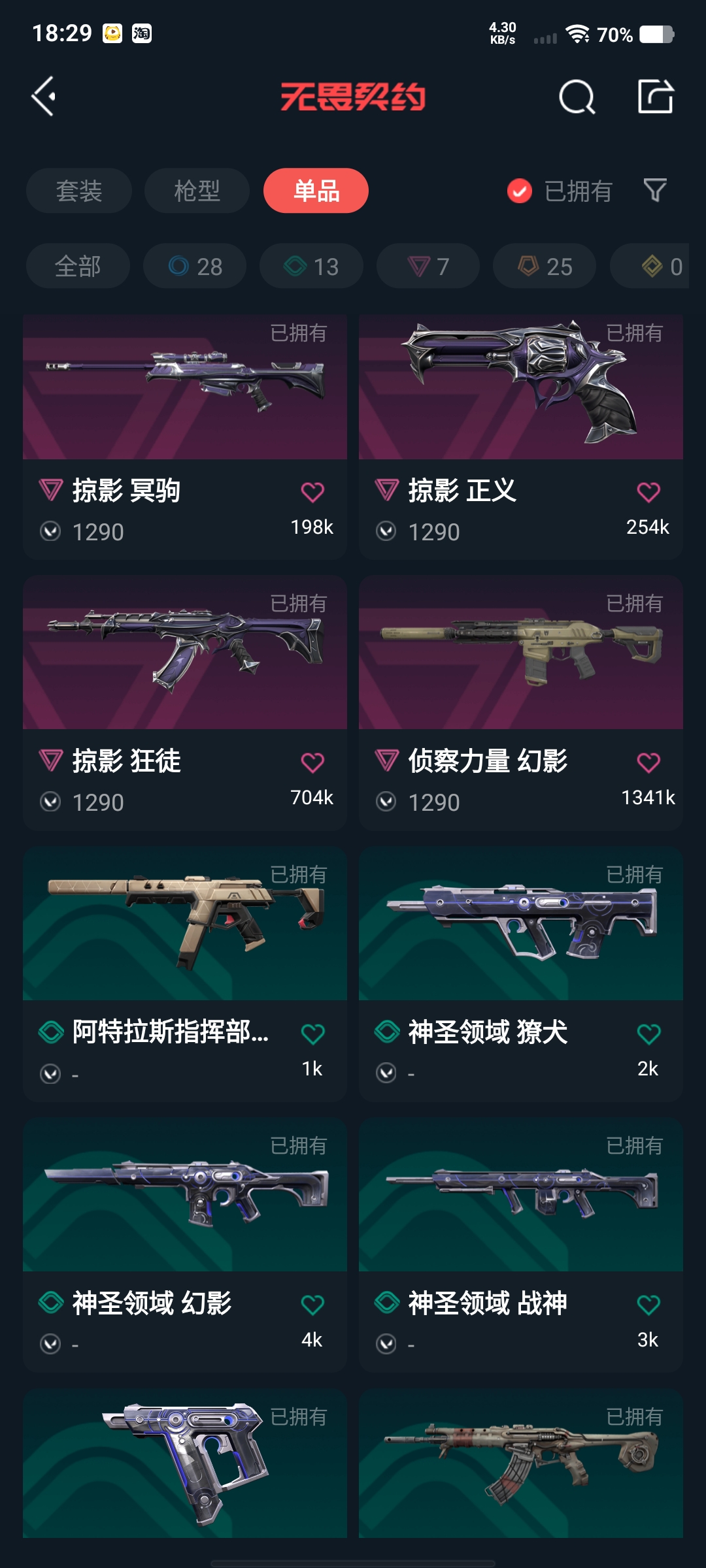Switch to the 枪型 tab
This screenshot has width=706, height=1568.
(197, 191)
